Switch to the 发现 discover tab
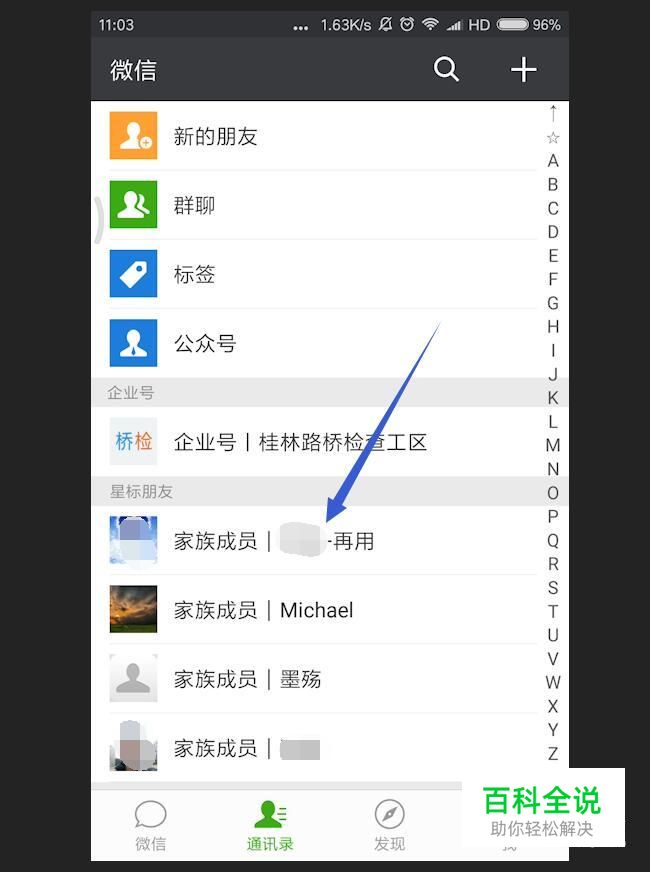The height and width of the screenshot is (872, 650). (x=389, y=825)
